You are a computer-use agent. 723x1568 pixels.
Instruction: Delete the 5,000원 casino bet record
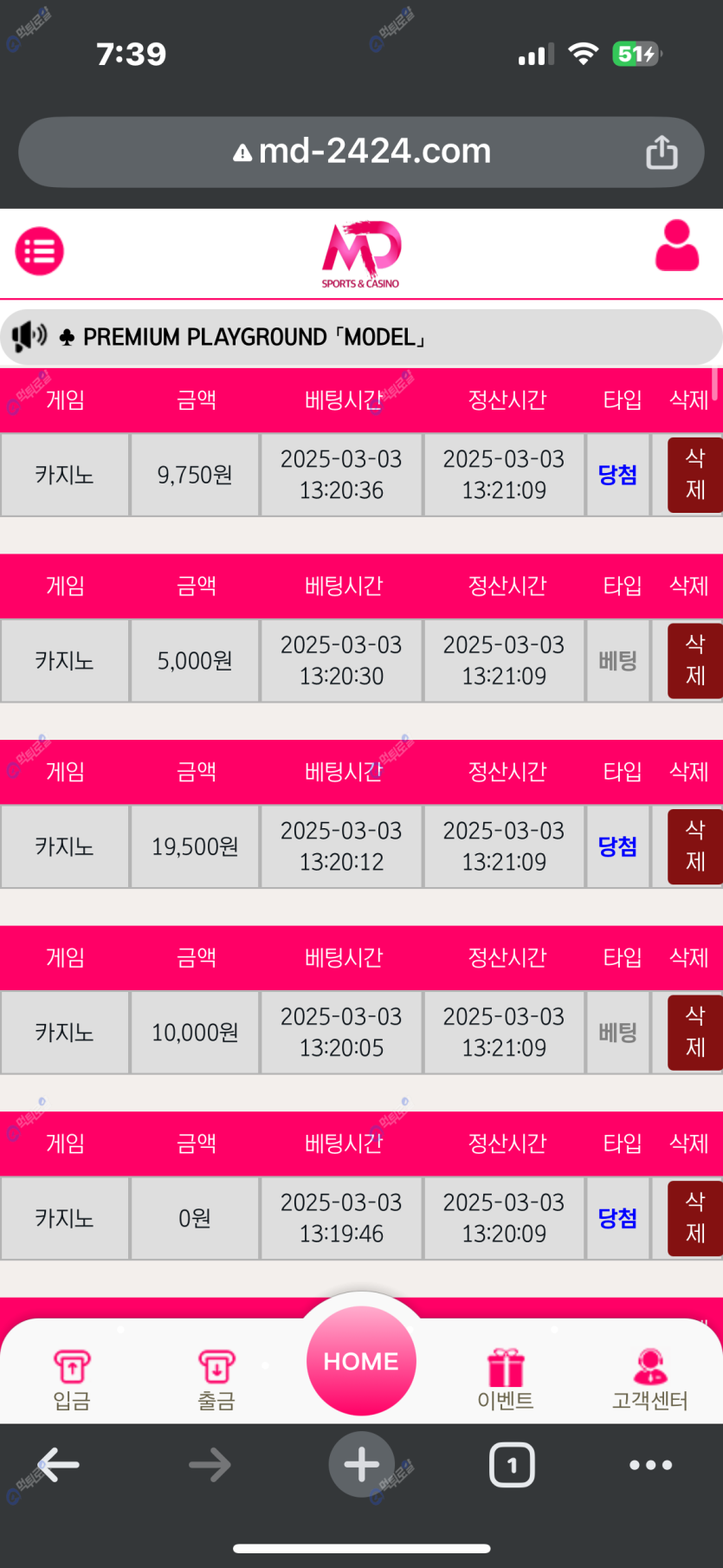click(x=694, y=660)
